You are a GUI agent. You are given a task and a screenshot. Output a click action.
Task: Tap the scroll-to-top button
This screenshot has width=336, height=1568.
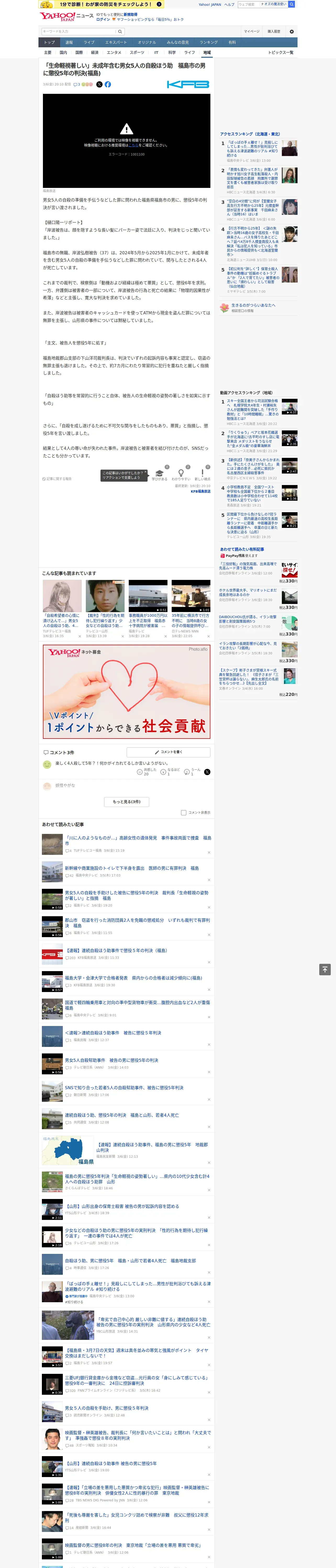click(324, 969)
